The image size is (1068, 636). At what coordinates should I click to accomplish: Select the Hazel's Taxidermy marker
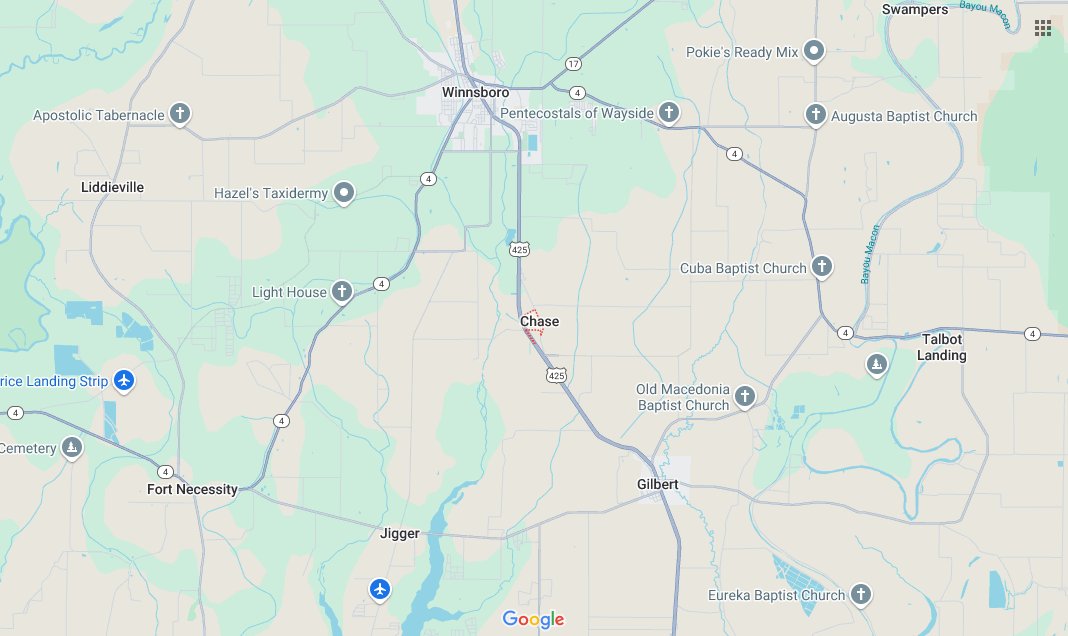pos(344,191)
